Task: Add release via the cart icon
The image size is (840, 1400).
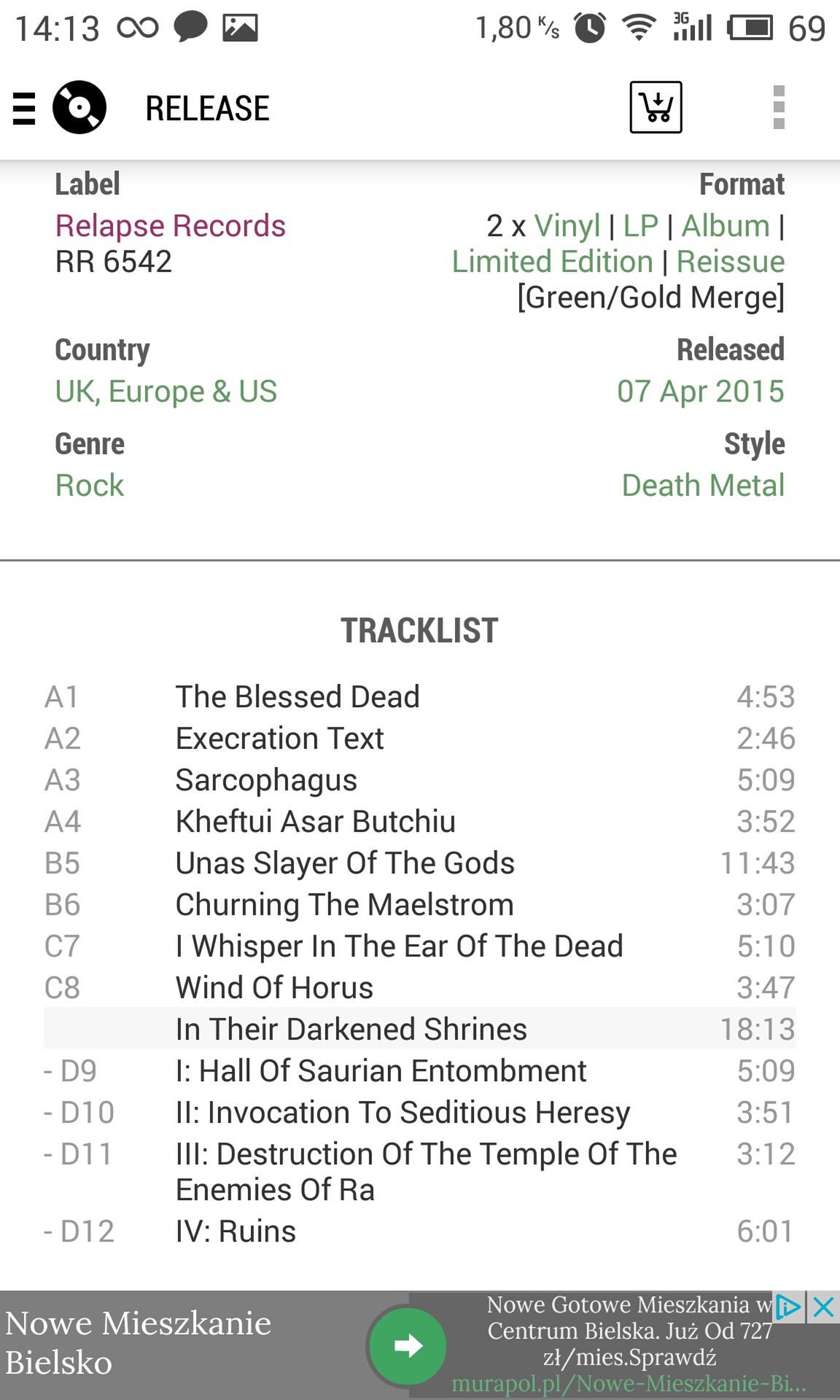Action: coord(656,107)
